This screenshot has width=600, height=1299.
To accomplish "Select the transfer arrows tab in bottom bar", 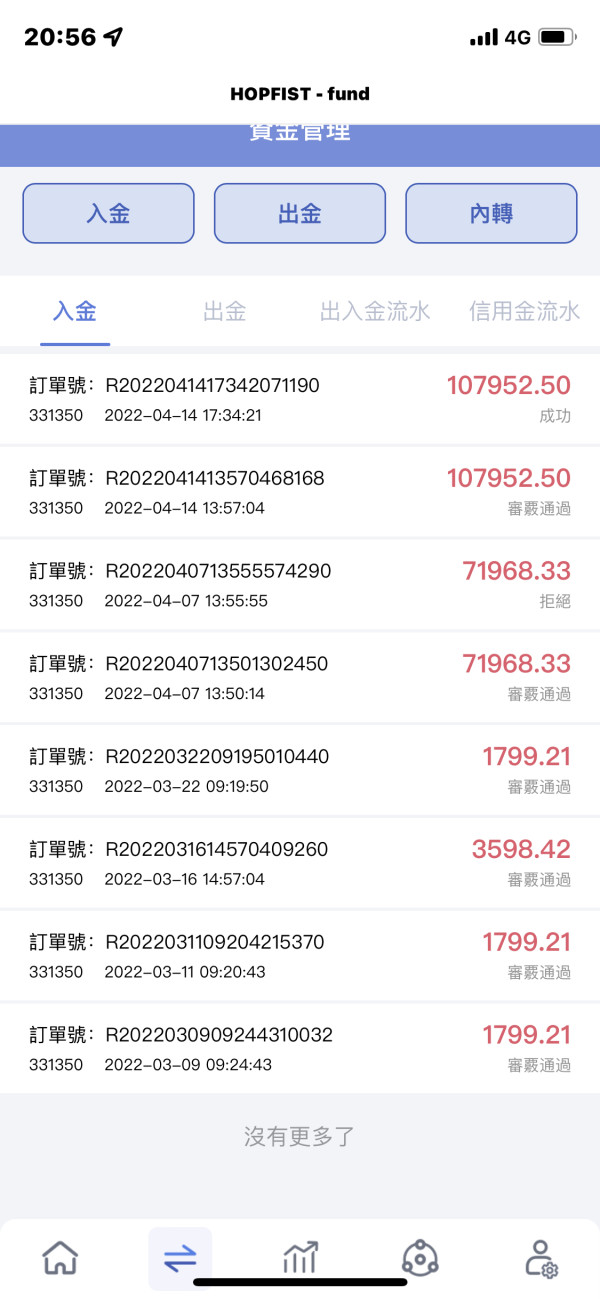I will [x=180, y=1258].
